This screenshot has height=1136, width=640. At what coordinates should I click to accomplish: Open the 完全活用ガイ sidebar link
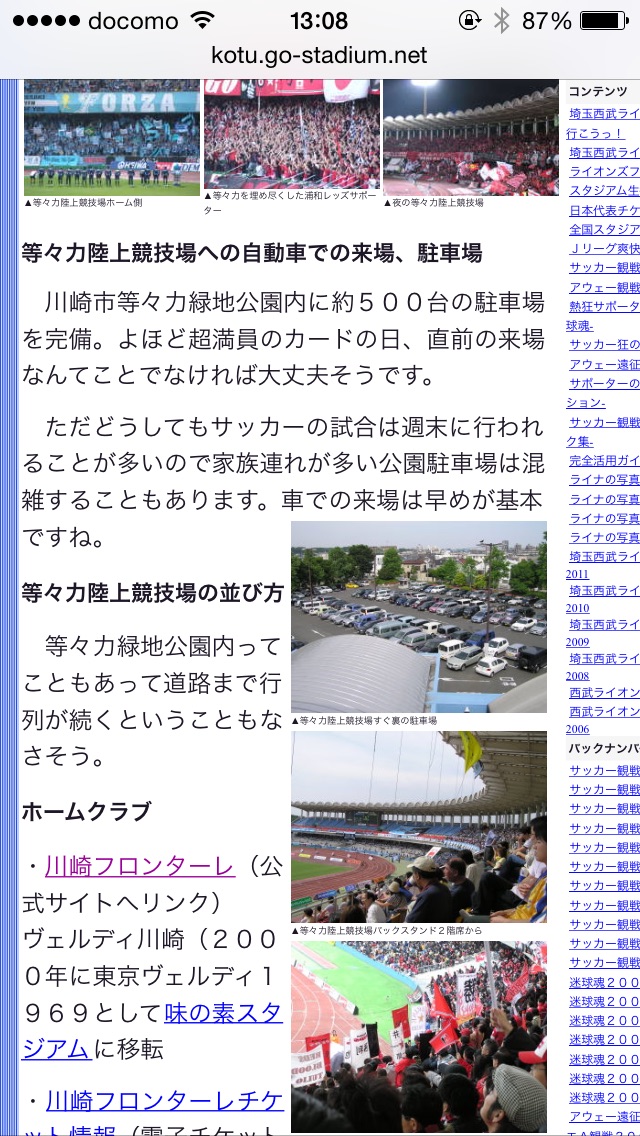(604, 460)
